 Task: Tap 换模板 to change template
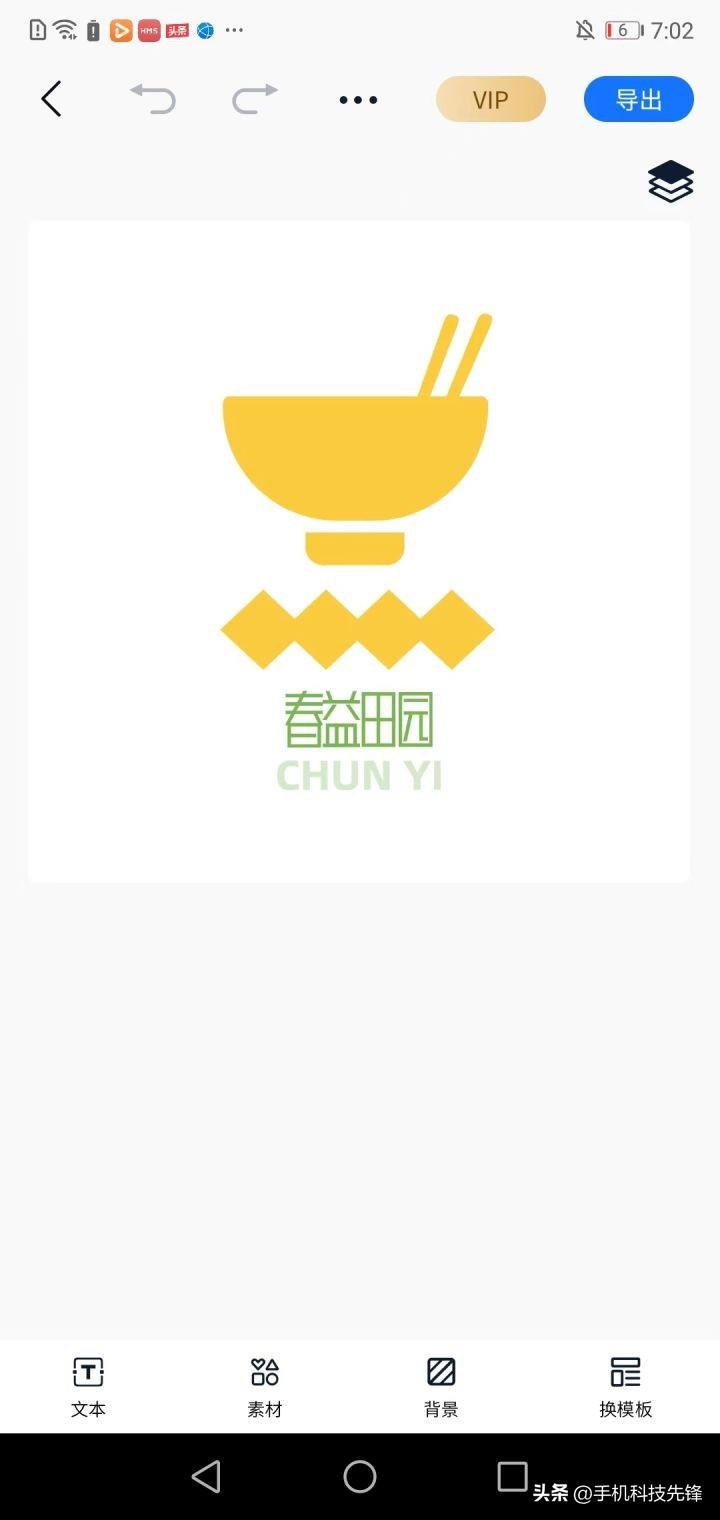point(625,1386)
